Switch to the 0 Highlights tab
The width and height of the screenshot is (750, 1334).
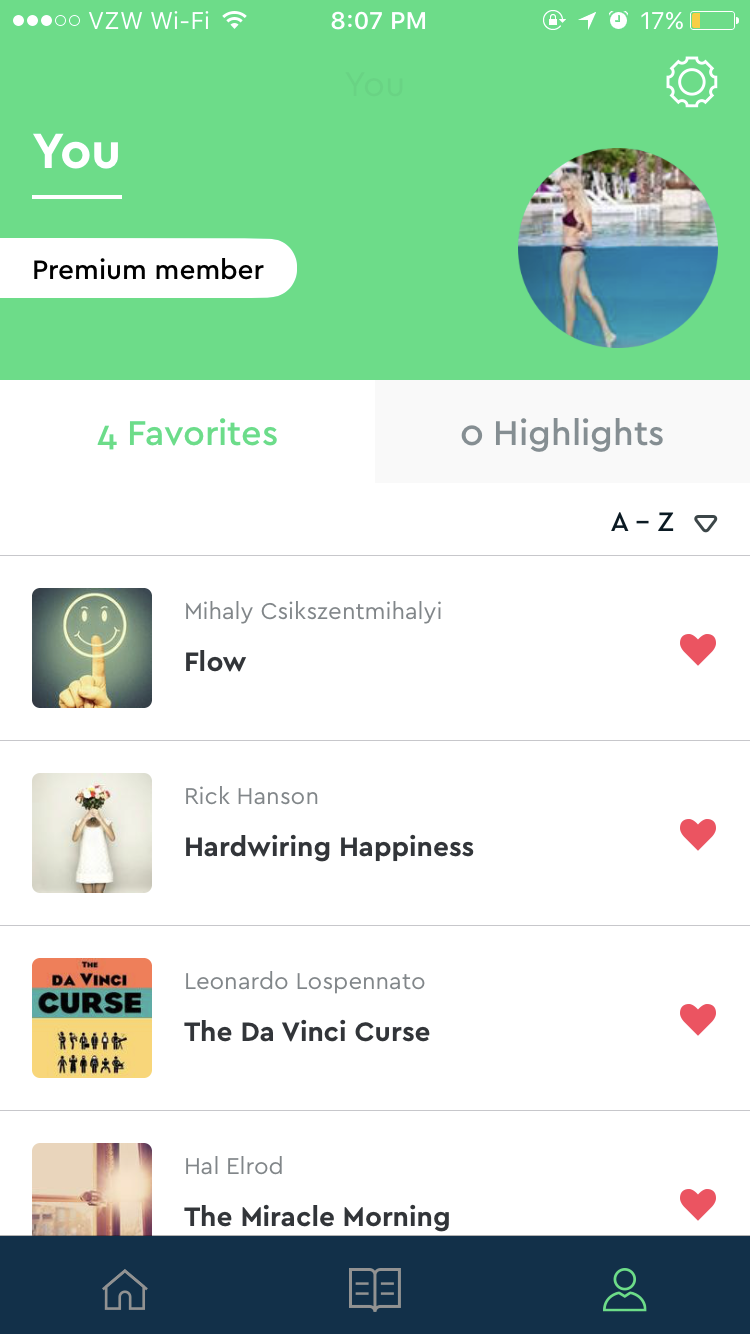click(562, 433)
